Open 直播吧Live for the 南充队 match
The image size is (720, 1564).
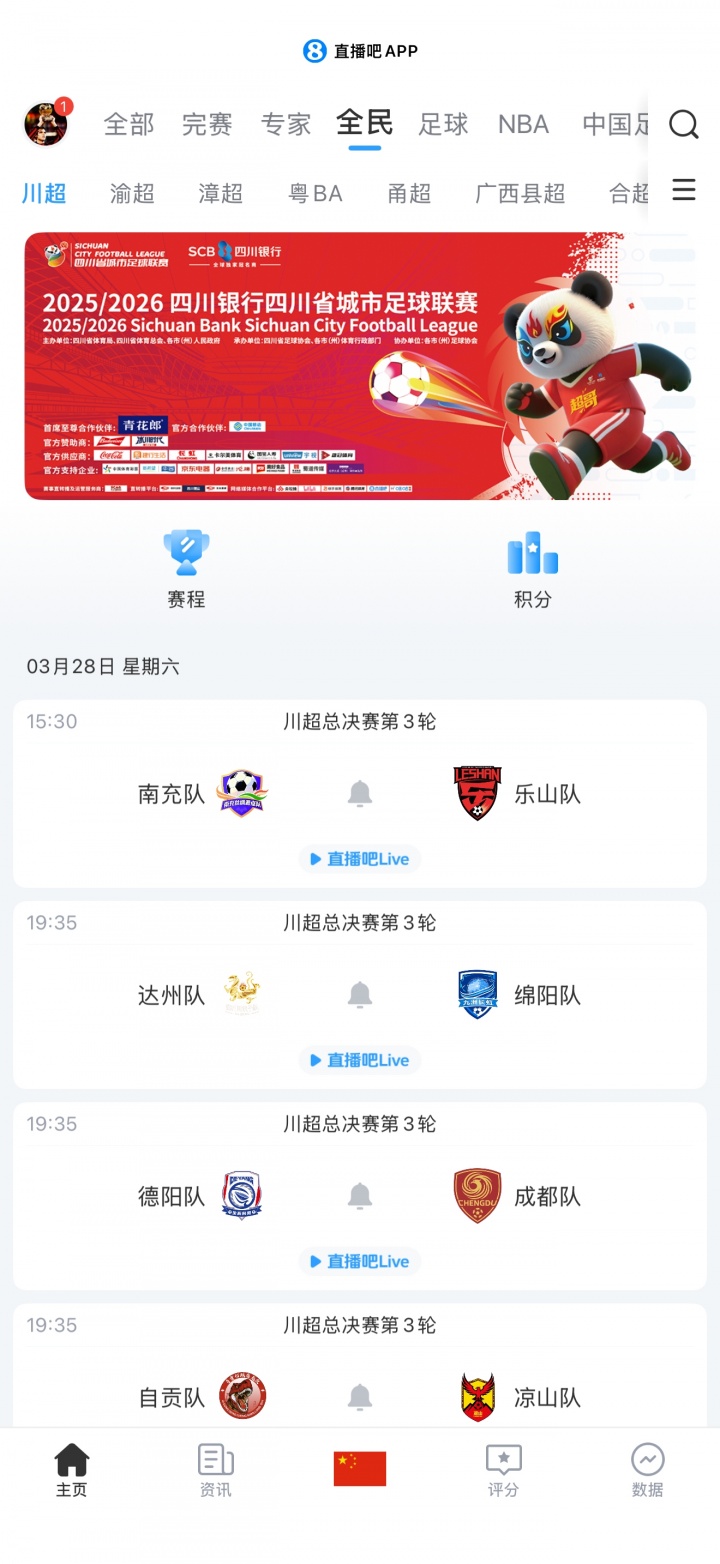tap(360, 858)
